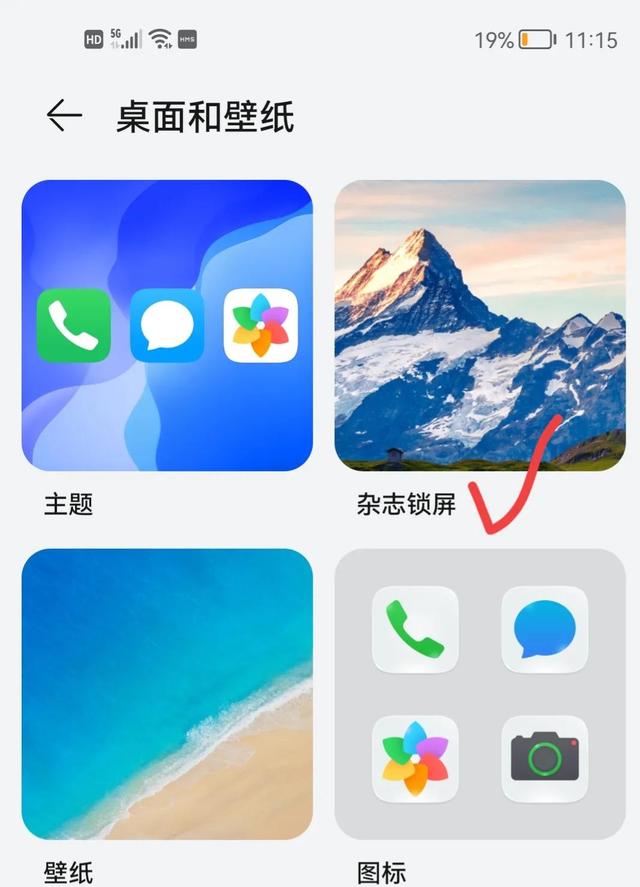Open the 图标 icons card

479,694
